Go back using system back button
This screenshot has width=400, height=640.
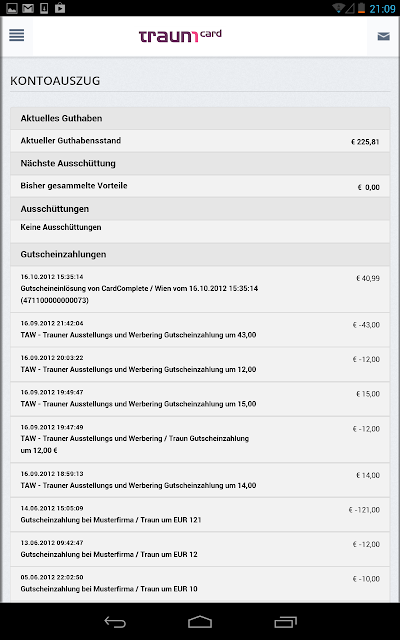tap(115, 622)
